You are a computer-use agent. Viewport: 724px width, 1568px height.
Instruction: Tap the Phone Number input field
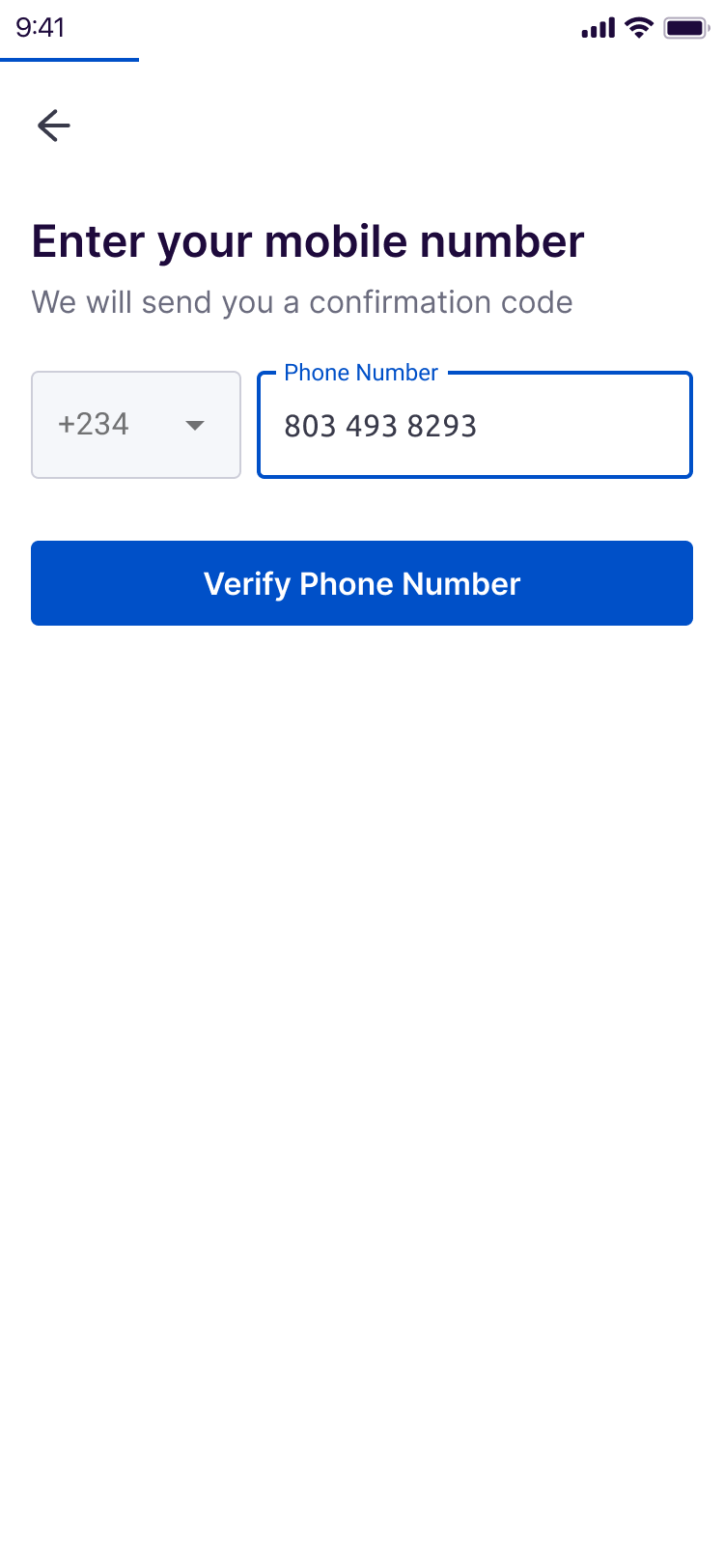475,425
